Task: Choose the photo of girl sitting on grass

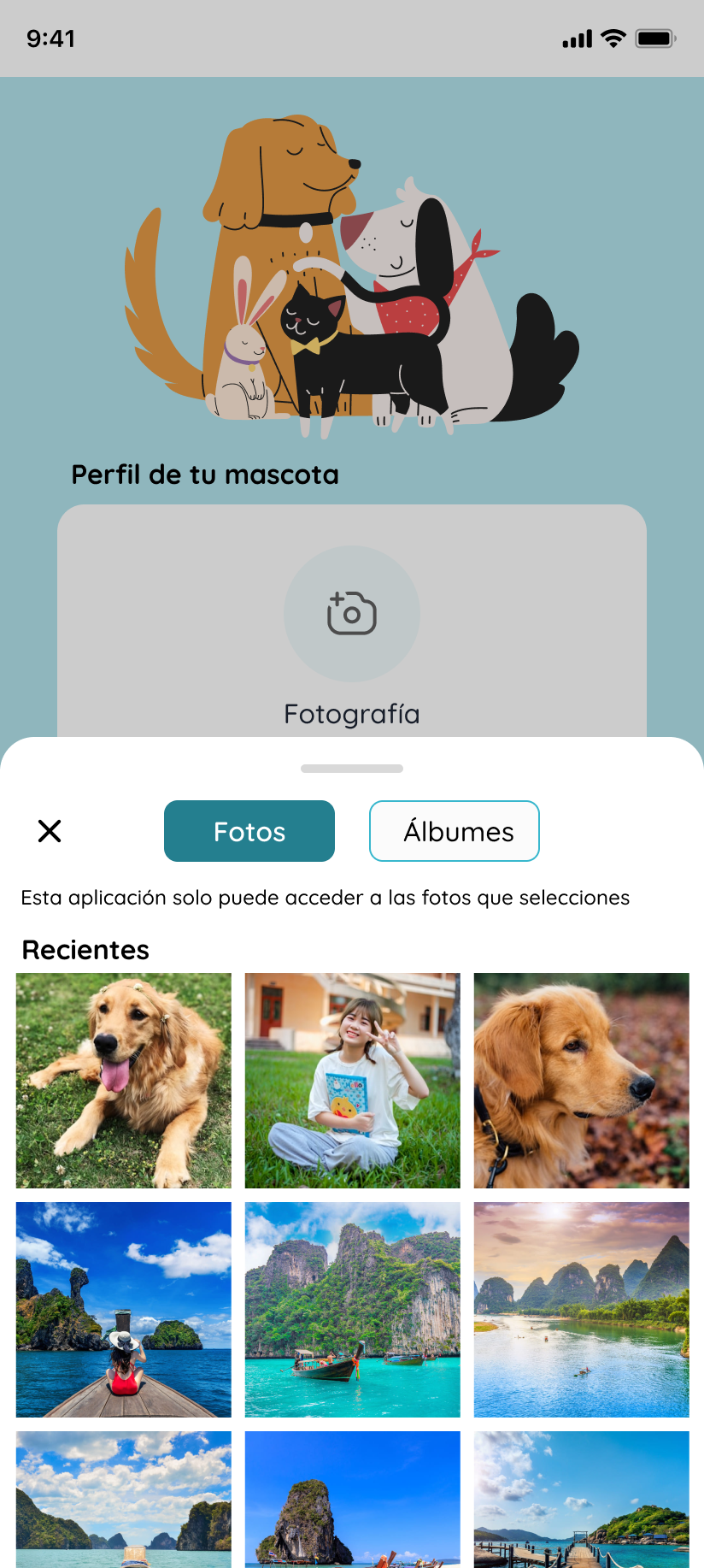Action: pos(352,1080)
